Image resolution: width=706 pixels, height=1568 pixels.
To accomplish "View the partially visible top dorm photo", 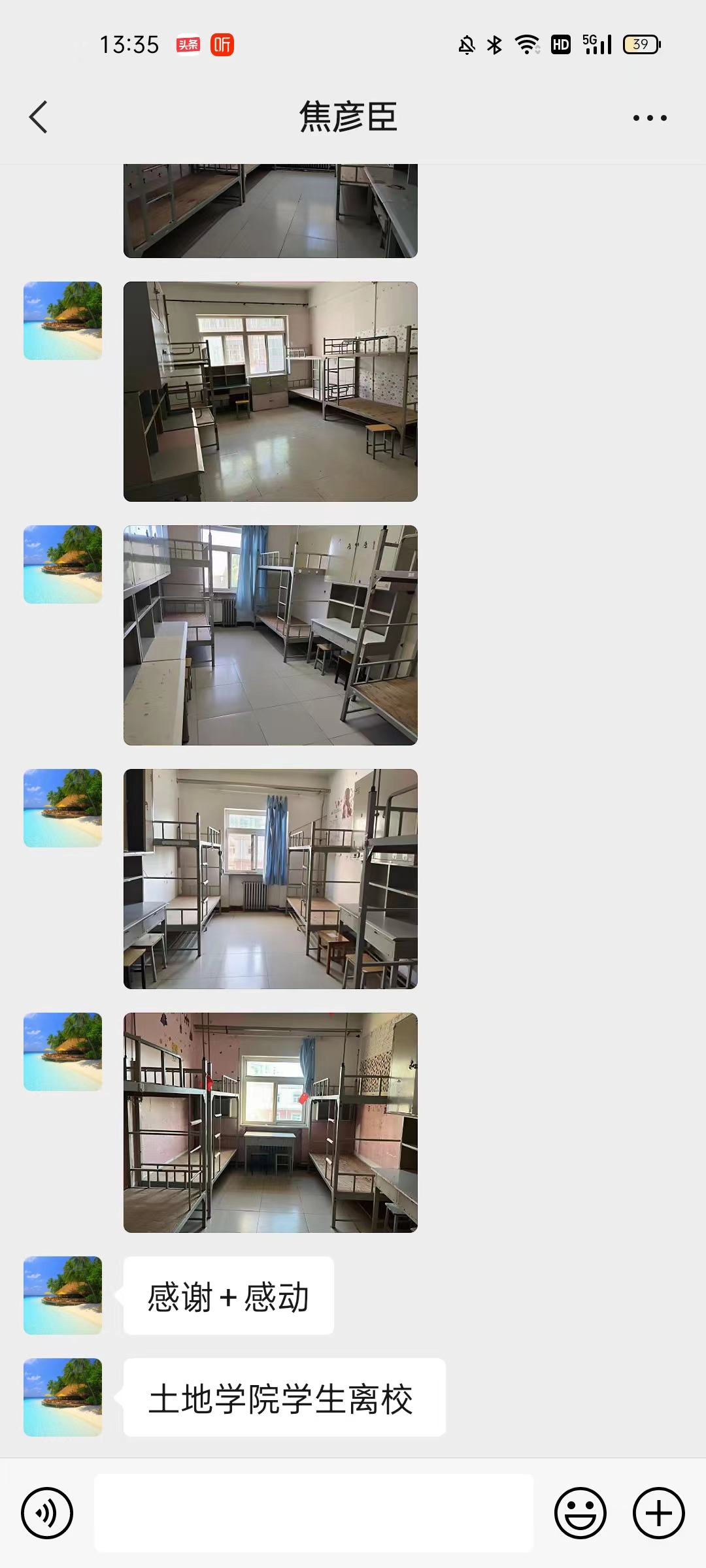I will pos(271,210).
